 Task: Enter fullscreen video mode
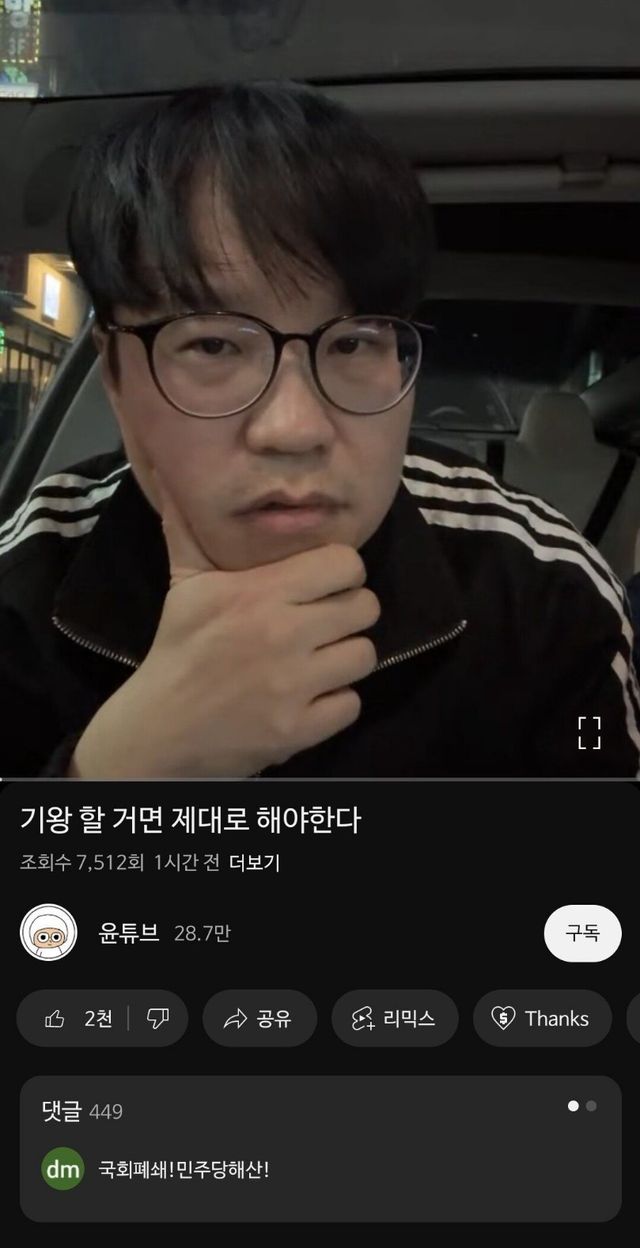[589, 732]
